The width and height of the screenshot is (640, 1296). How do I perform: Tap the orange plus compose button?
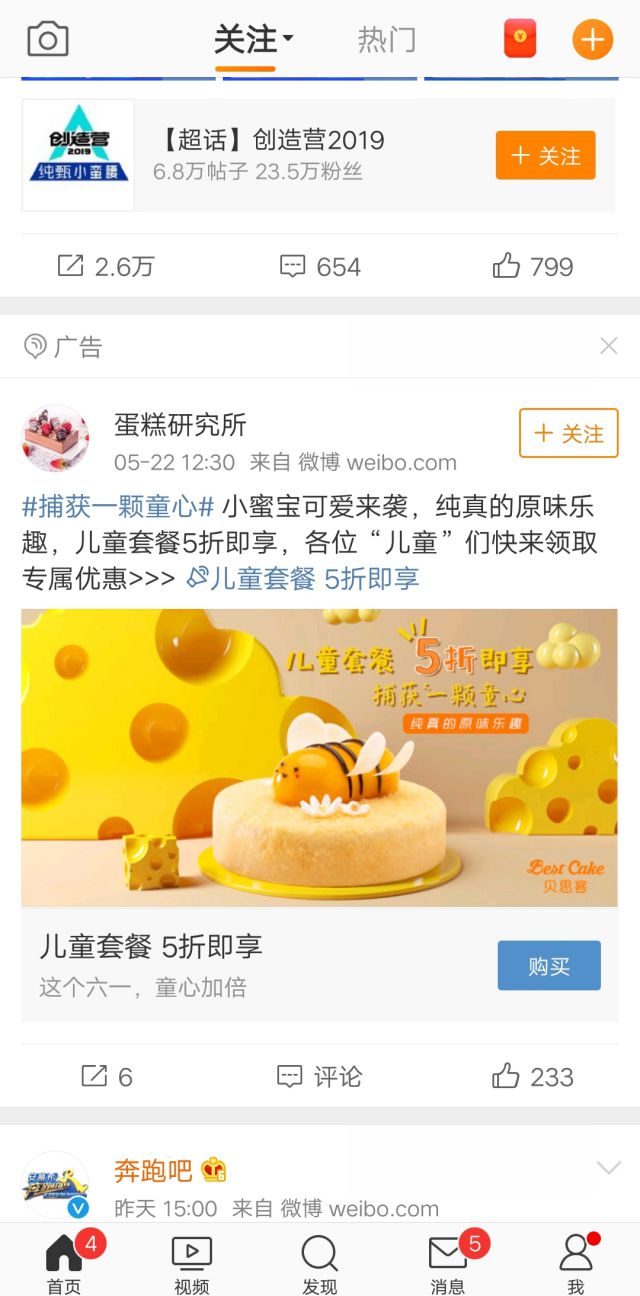point(592,40)
